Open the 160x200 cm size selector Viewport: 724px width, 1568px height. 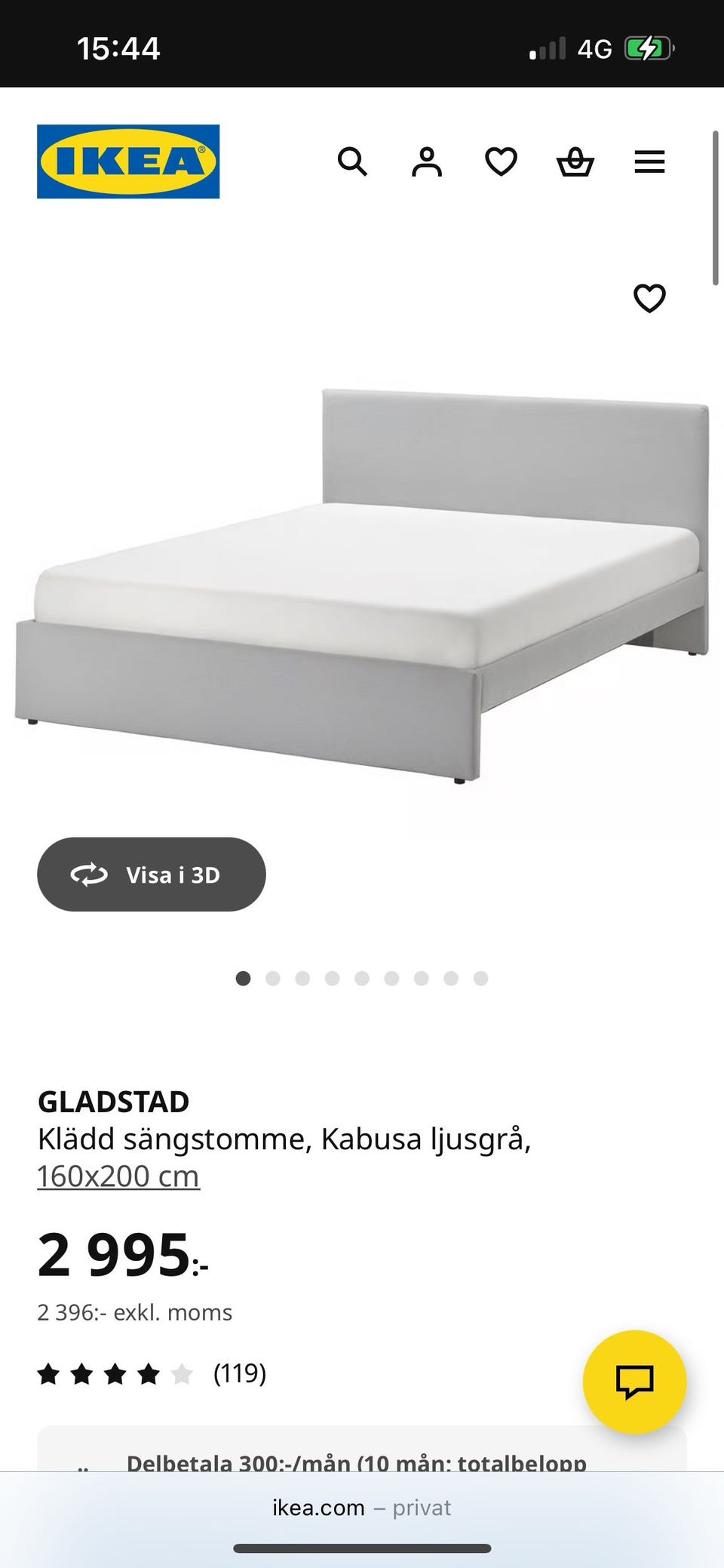118,1174
